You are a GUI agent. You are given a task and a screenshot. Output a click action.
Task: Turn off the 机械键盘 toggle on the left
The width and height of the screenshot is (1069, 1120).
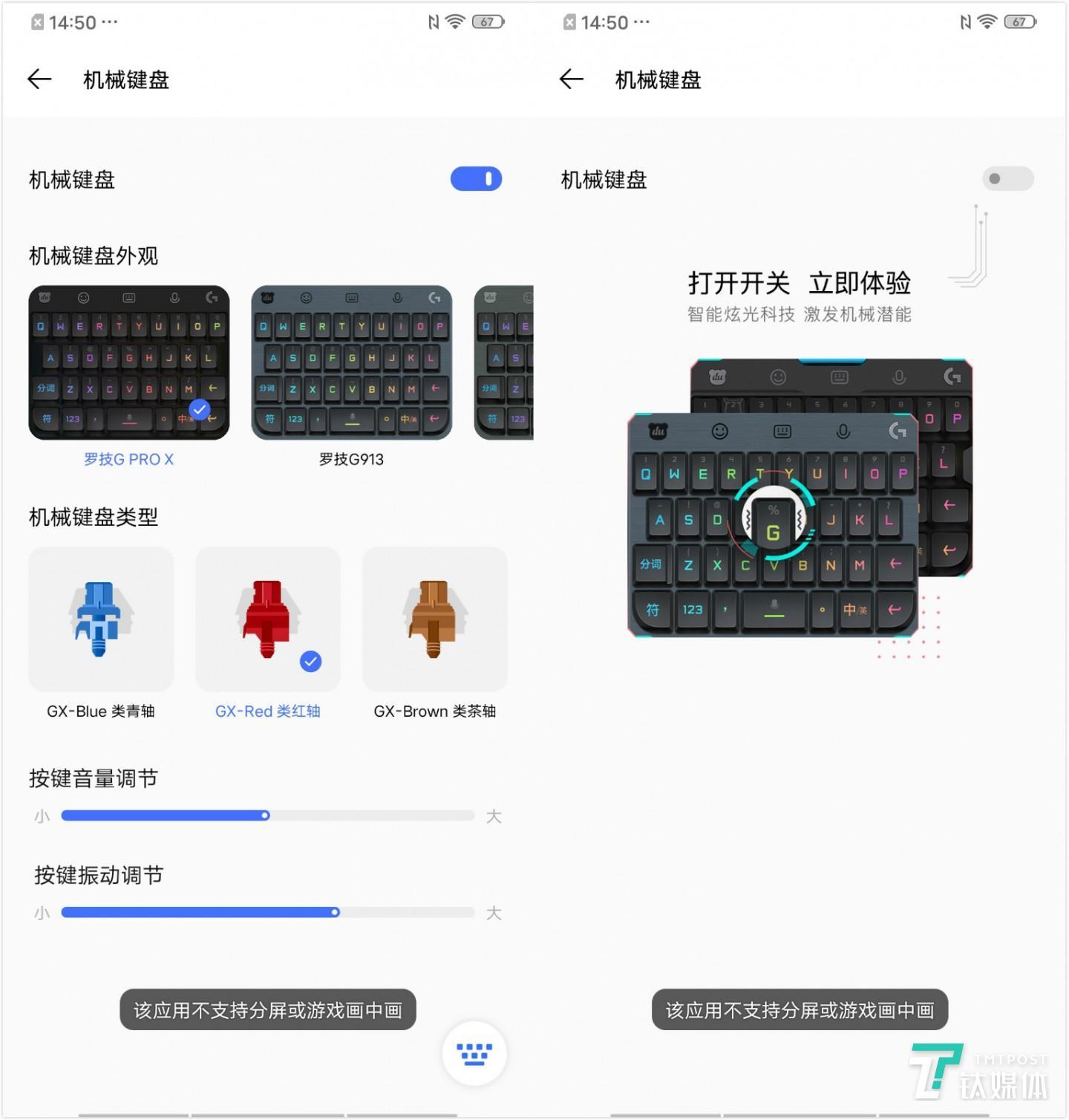[476, 179]
